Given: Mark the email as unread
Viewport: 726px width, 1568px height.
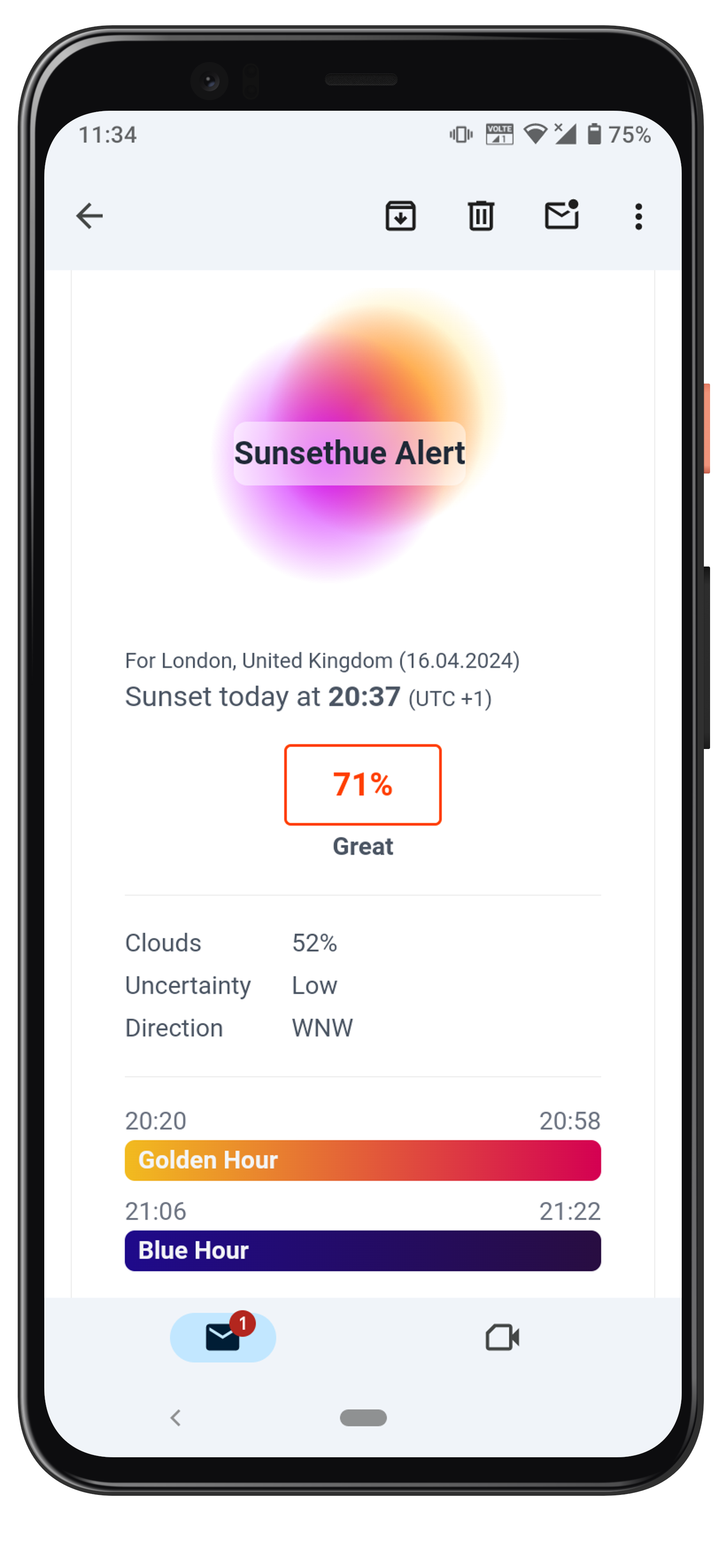Looking at the screenshot, I should point(561,215).
